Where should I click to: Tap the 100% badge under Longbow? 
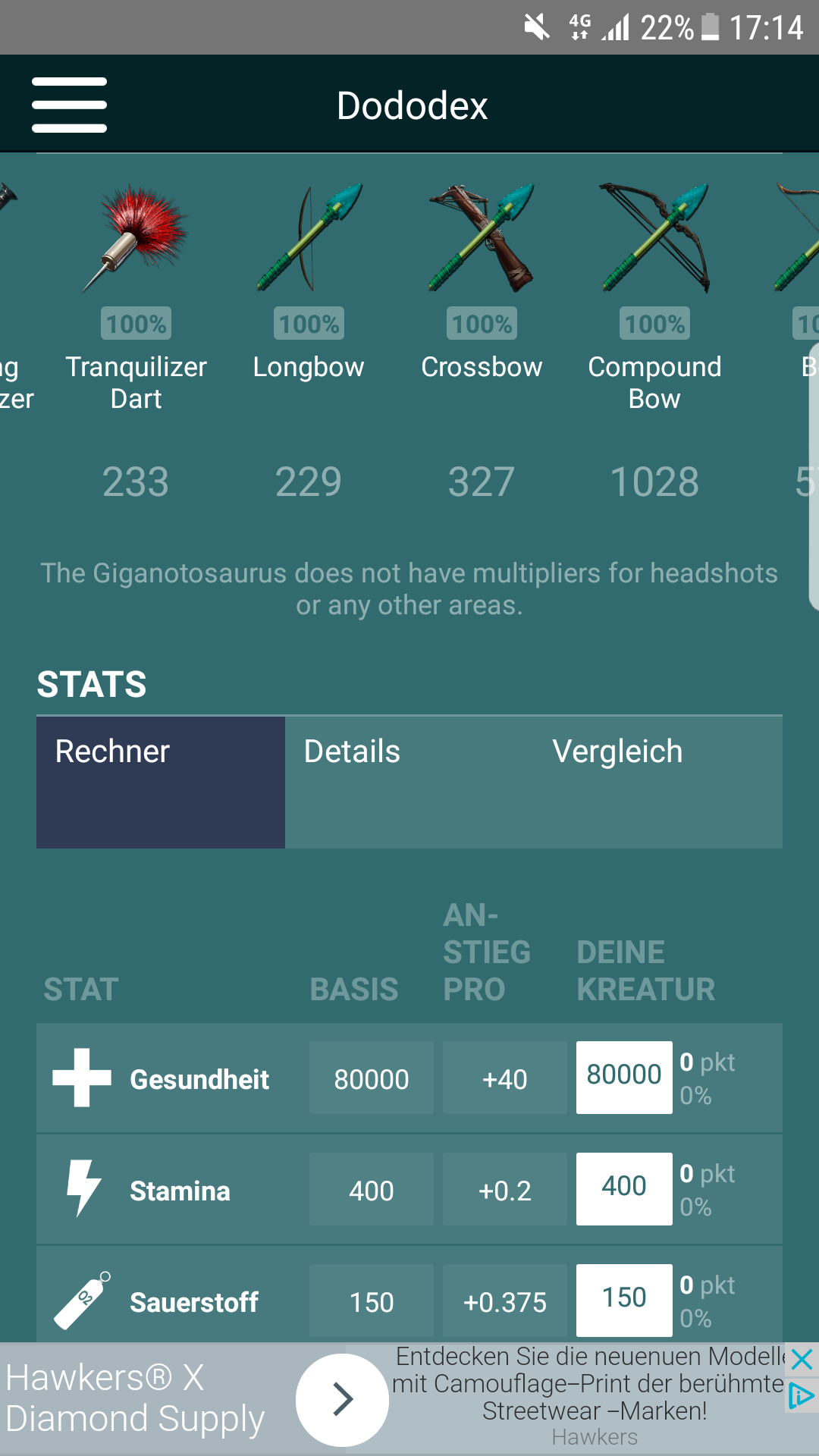click(x=309, y=324)
